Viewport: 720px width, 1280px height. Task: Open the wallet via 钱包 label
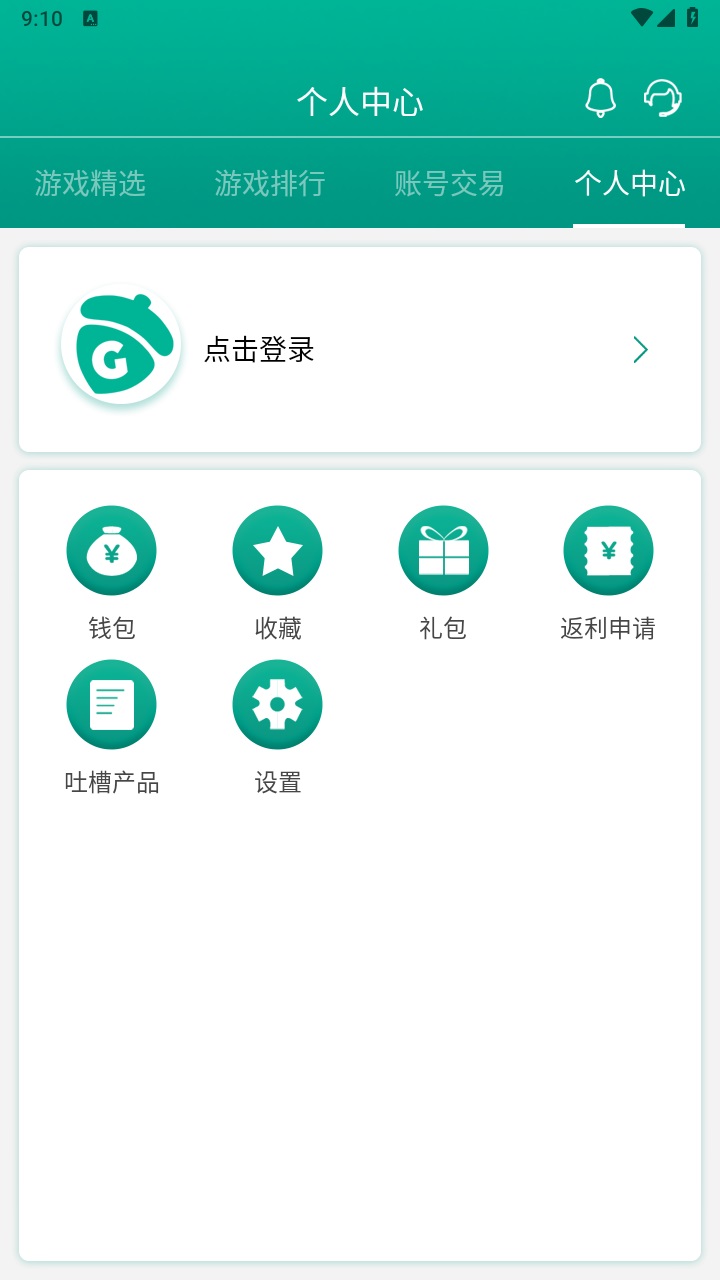pyautogui.click(x=111, y=628)
